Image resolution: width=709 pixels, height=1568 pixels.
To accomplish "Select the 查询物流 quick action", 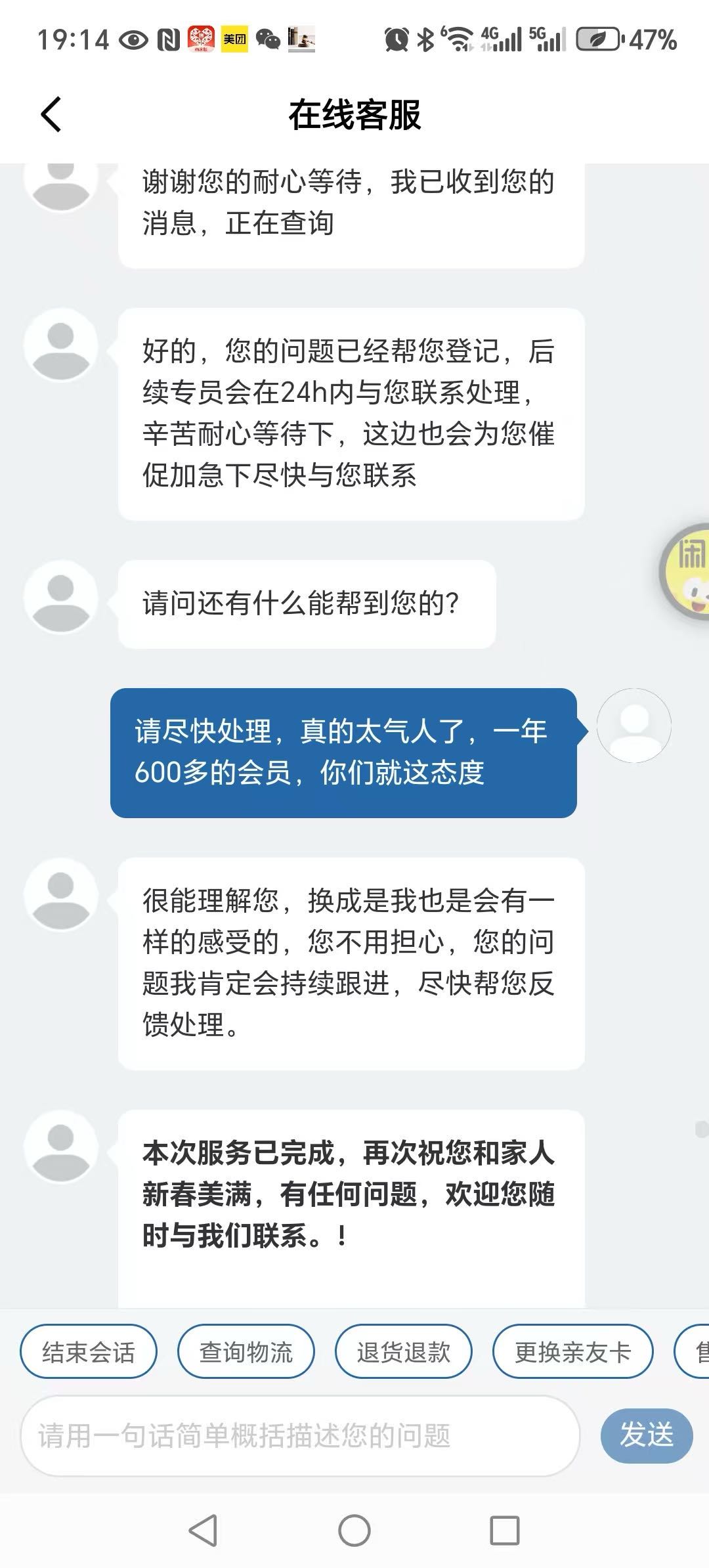I will click(x=246, y=1352).
